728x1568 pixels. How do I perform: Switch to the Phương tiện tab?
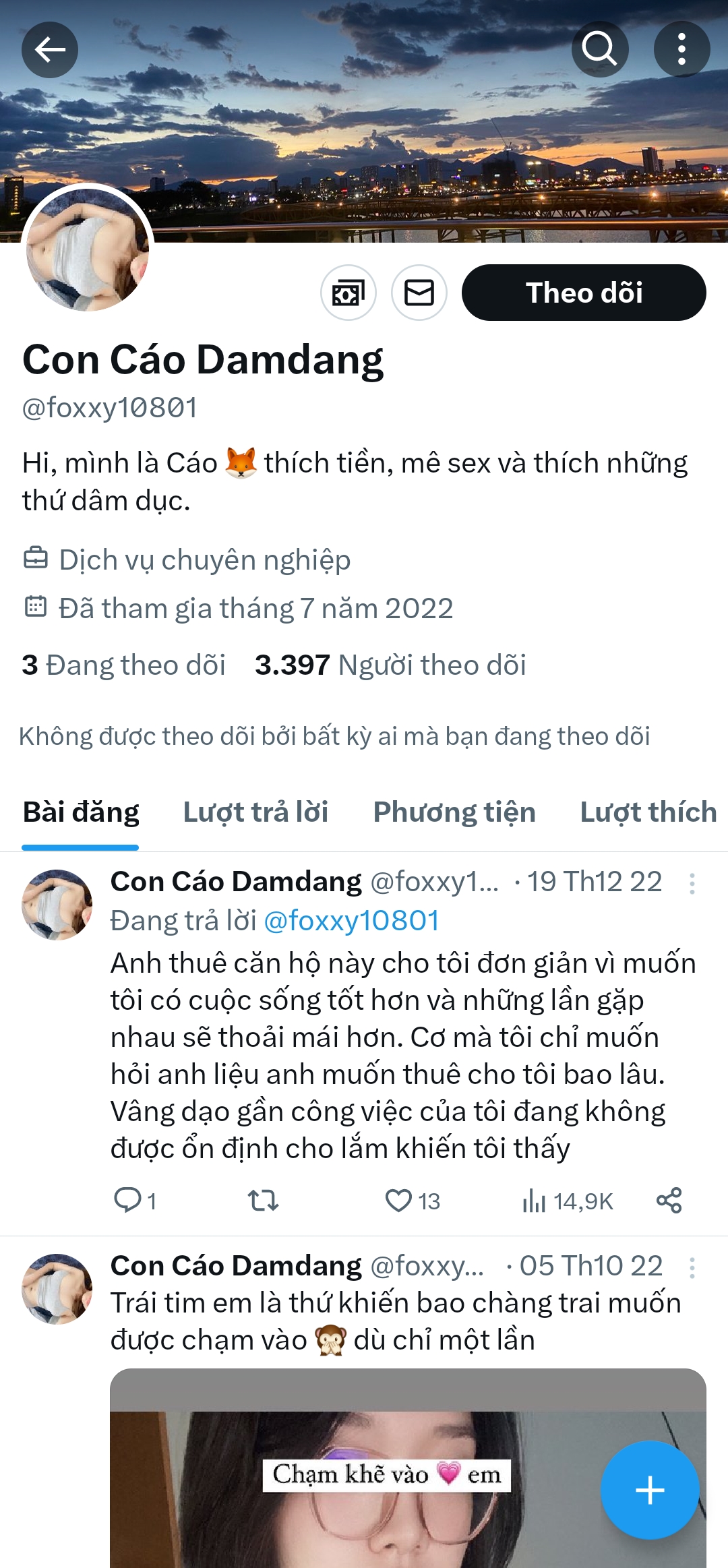point(454,812)
